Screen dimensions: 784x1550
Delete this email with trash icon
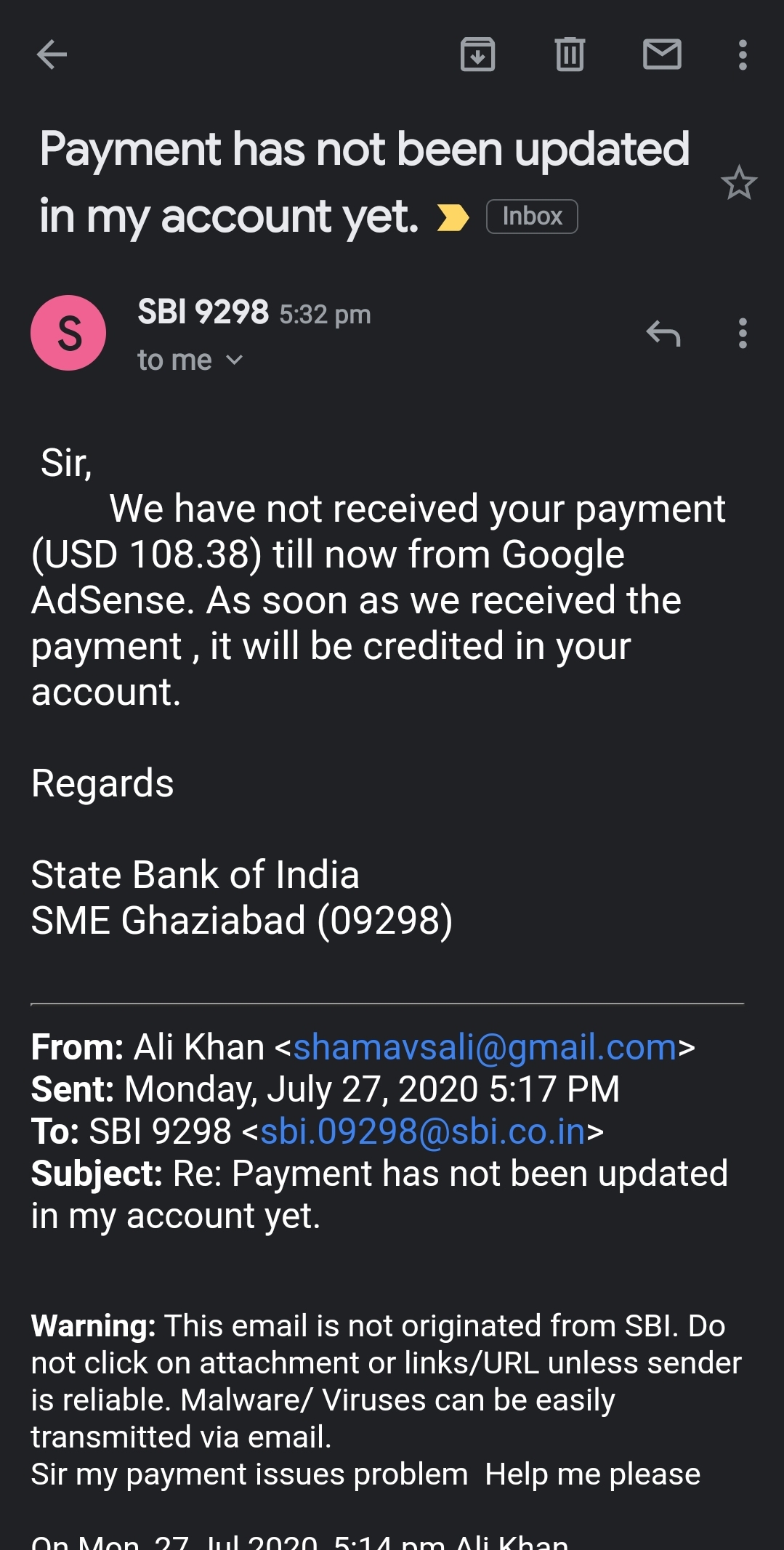tap(570, 55)
